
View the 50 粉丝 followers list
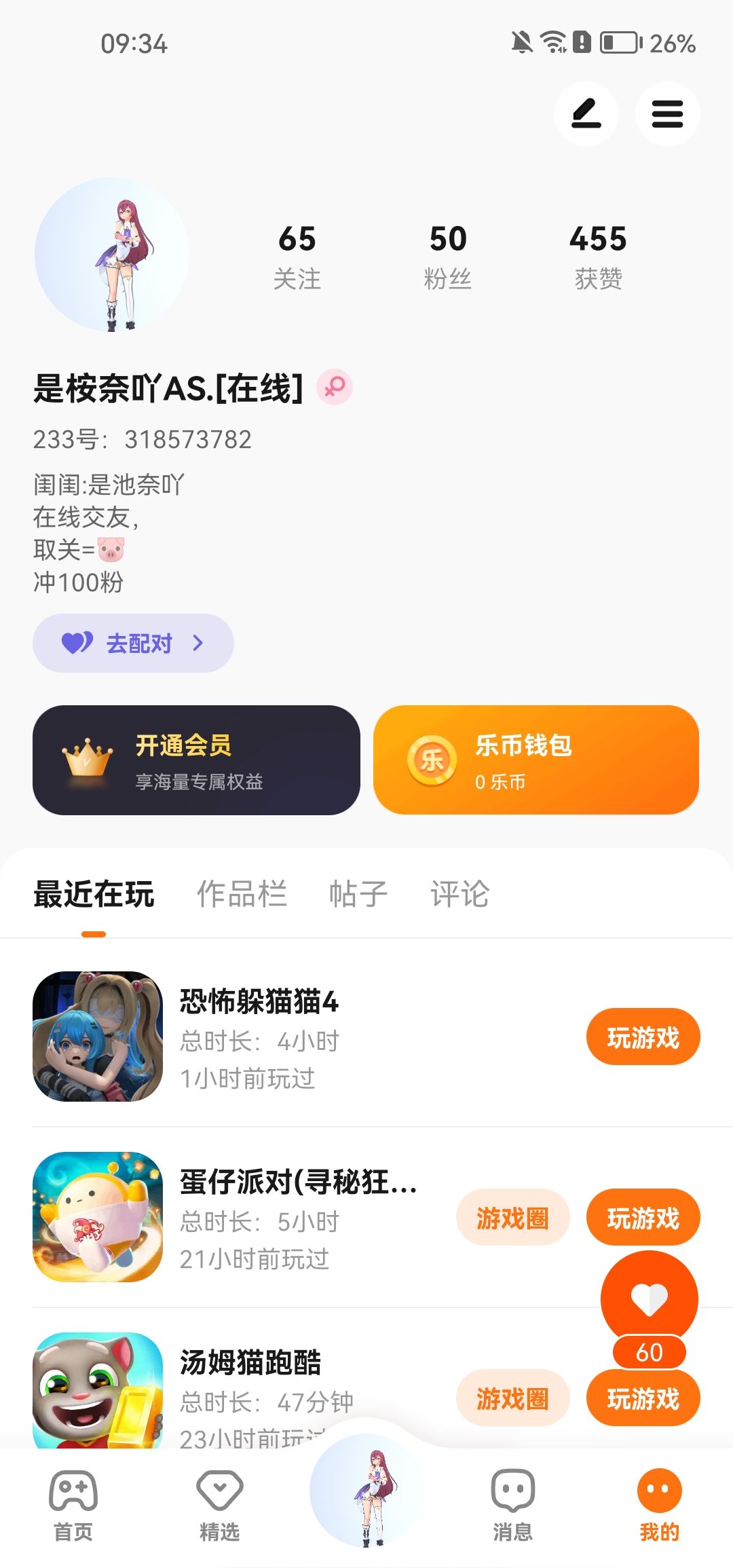448,257
